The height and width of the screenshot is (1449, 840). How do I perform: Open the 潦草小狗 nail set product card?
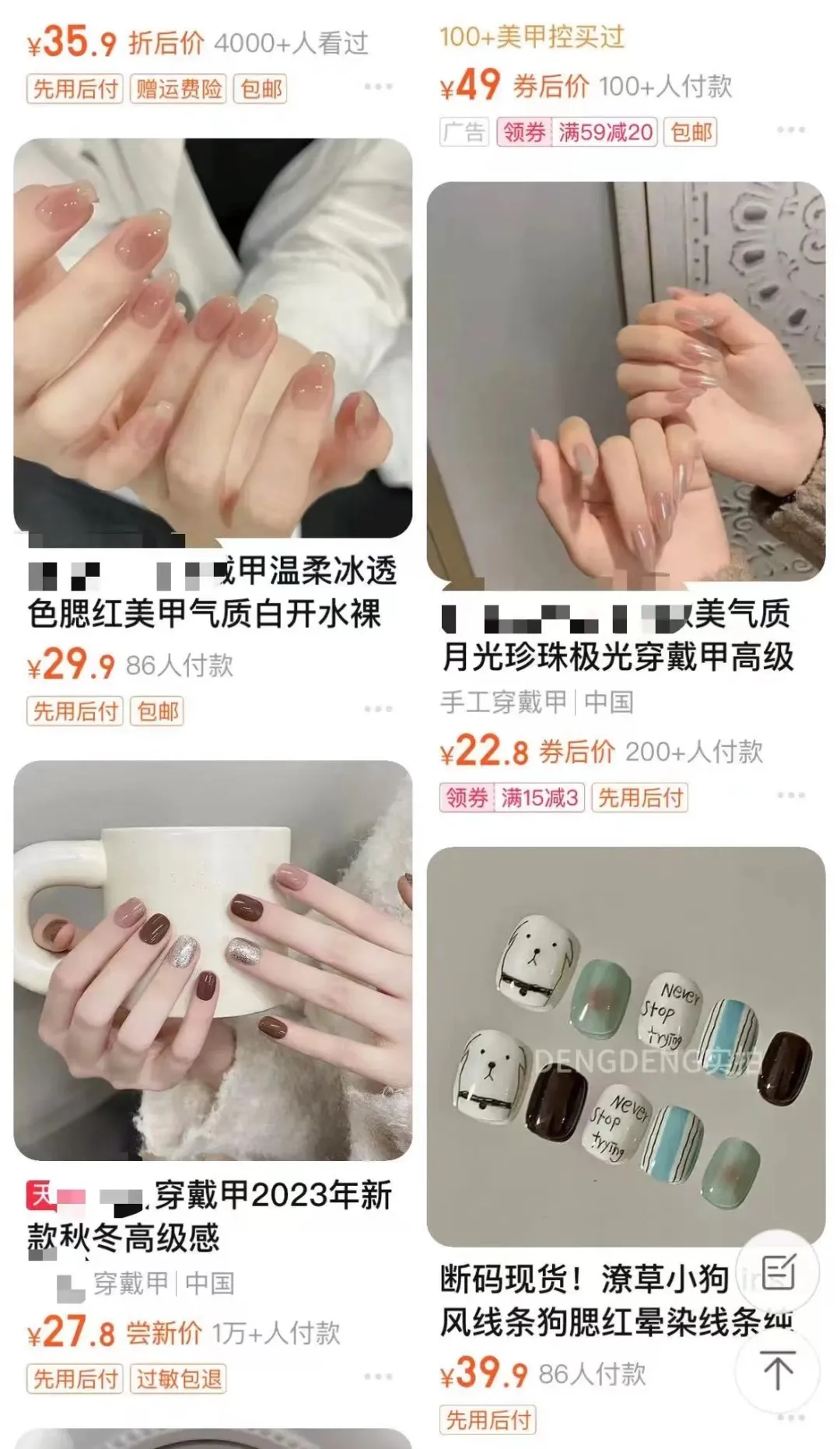pyautogui.click(x=626, y=1047)
